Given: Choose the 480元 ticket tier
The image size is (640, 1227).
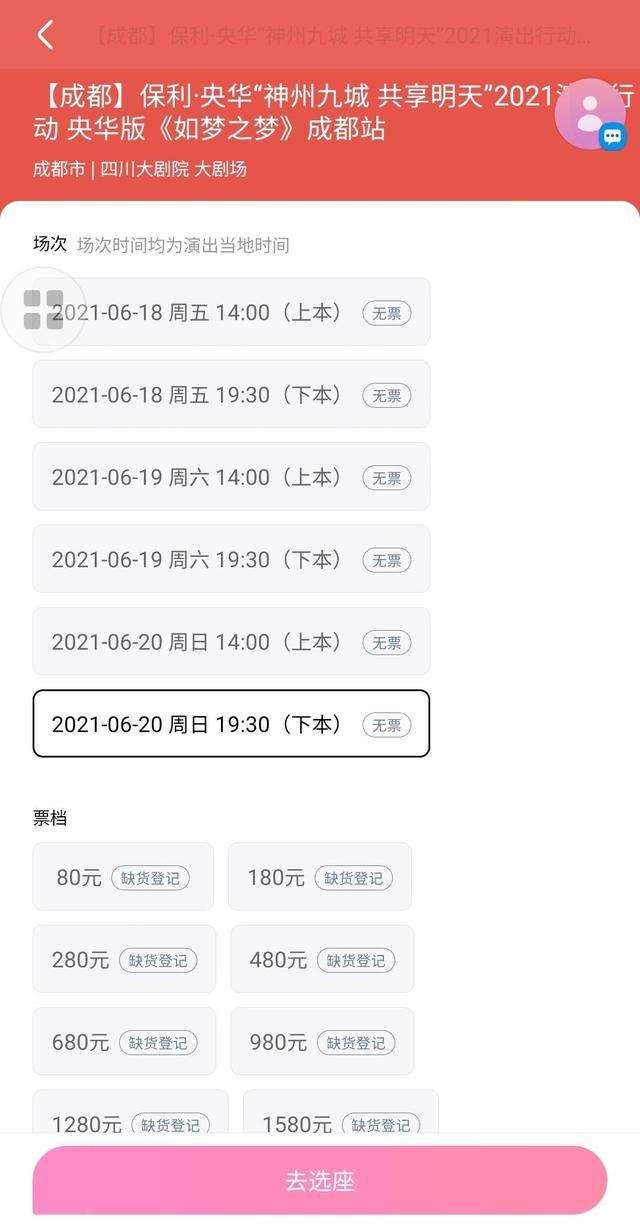Looking at the screenshot, I should coord(322,959).
